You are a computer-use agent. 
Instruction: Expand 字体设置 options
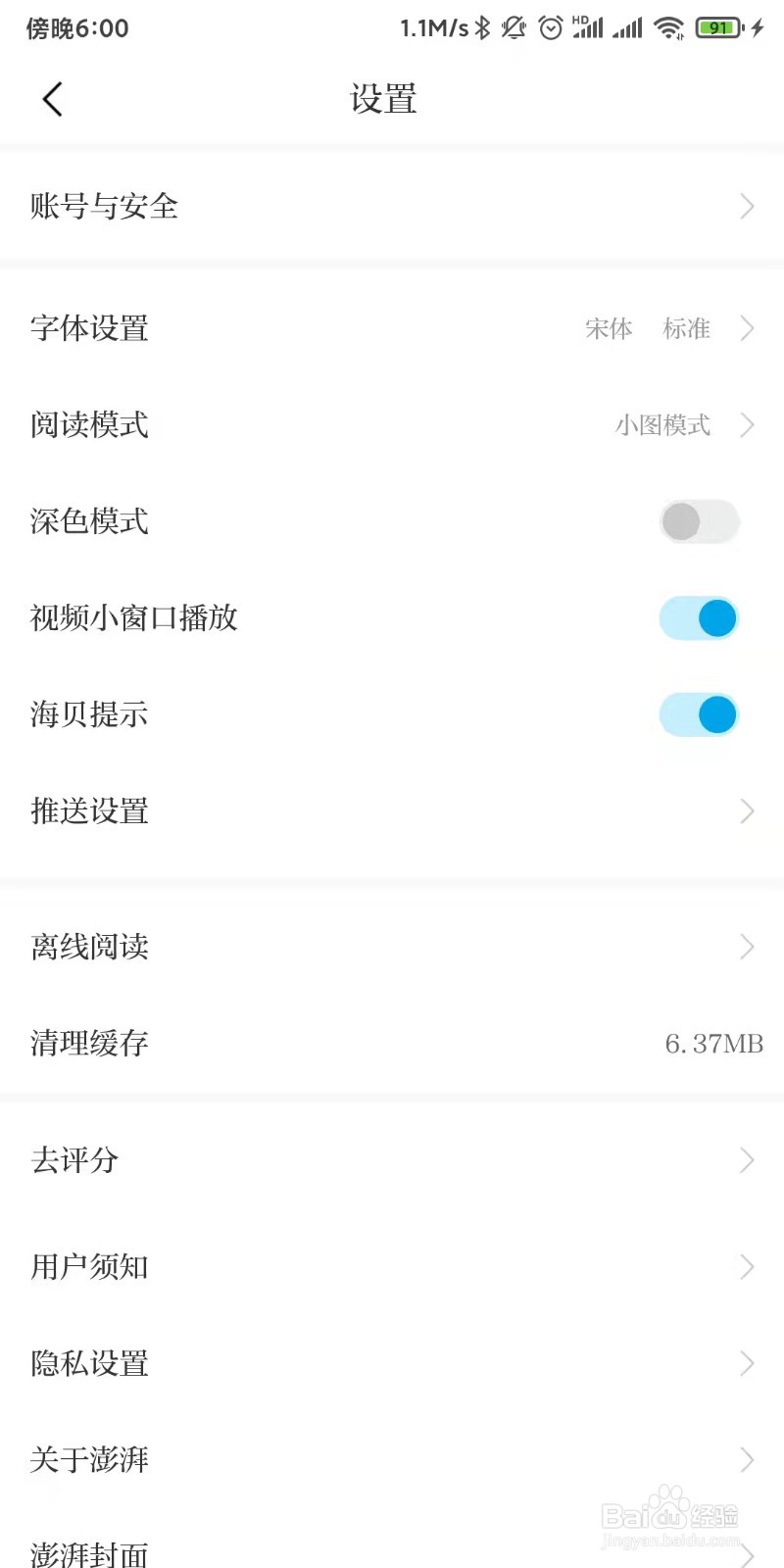click(x=392, y=329)
